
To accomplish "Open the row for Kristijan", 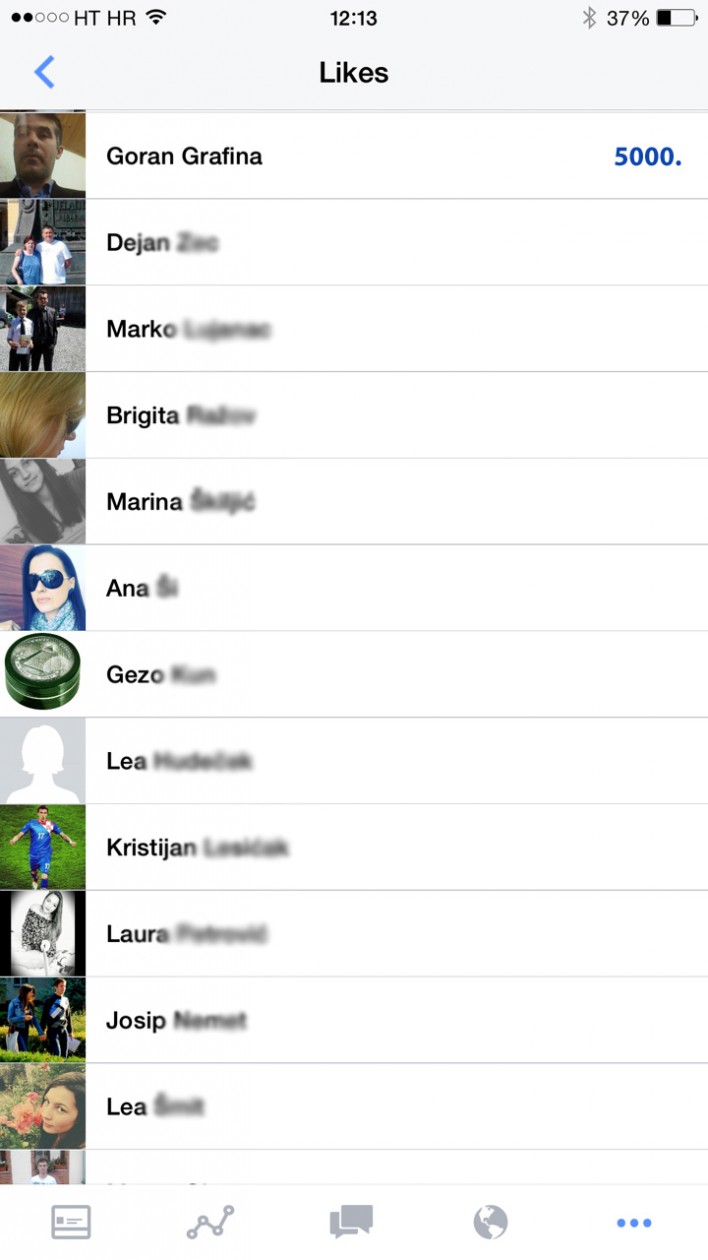I will (x=354, y=847).
